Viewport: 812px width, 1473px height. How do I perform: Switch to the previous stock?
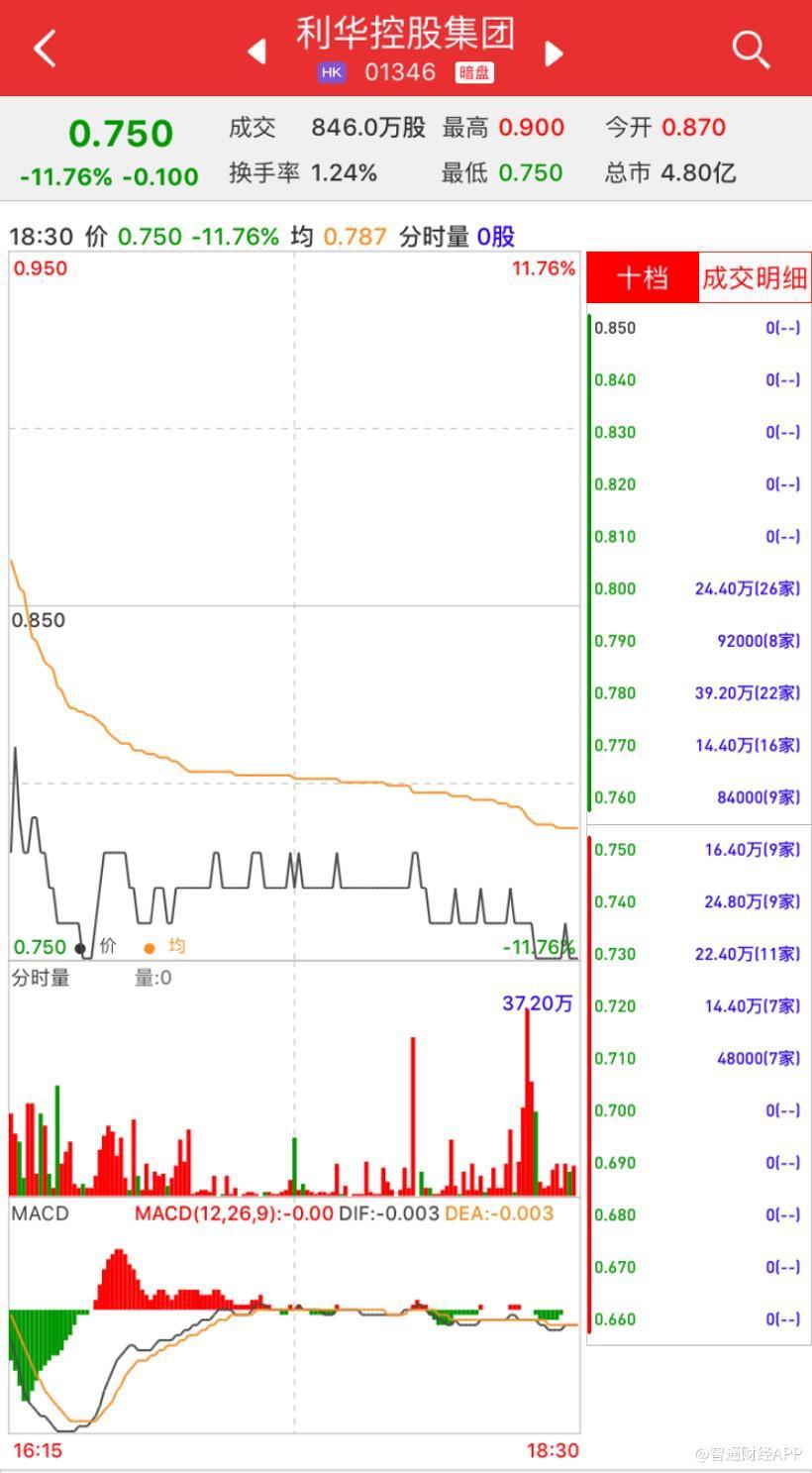tap(256, 52)
